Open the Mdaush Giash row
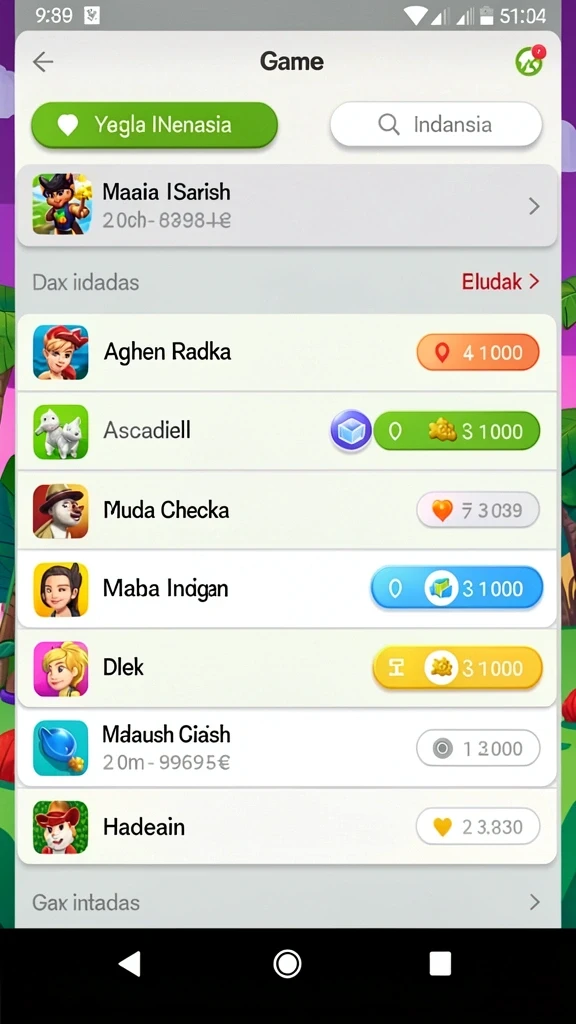This screenshot has height=1024, width=576. 287,748
